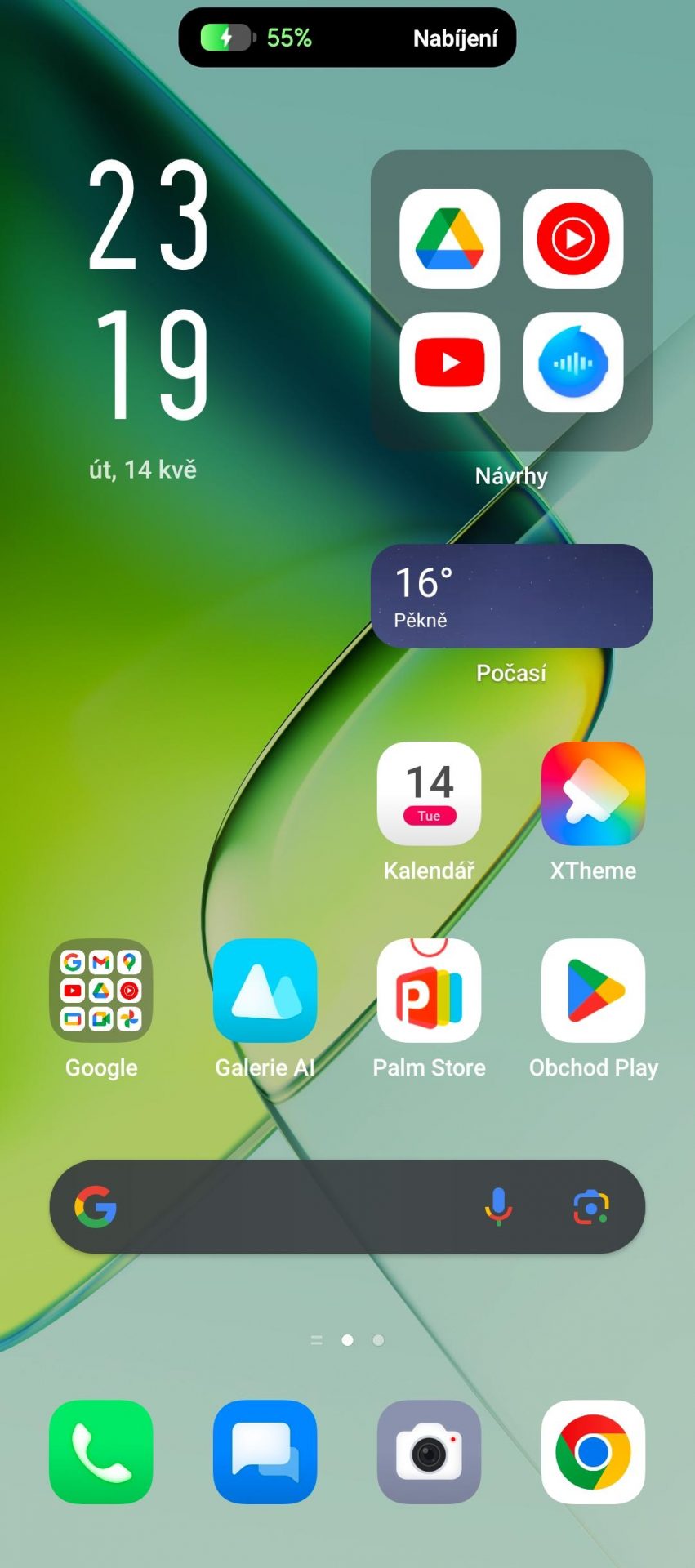Start voice search with the microphone

tap(498, 1206)
